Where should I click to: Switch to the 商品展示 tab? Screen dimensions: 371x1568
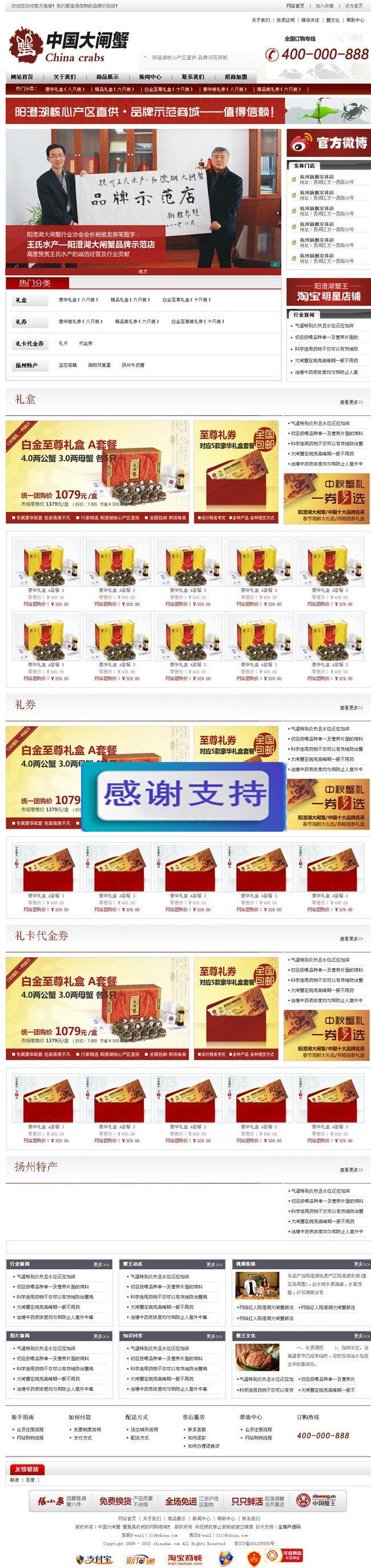point(107,77)
